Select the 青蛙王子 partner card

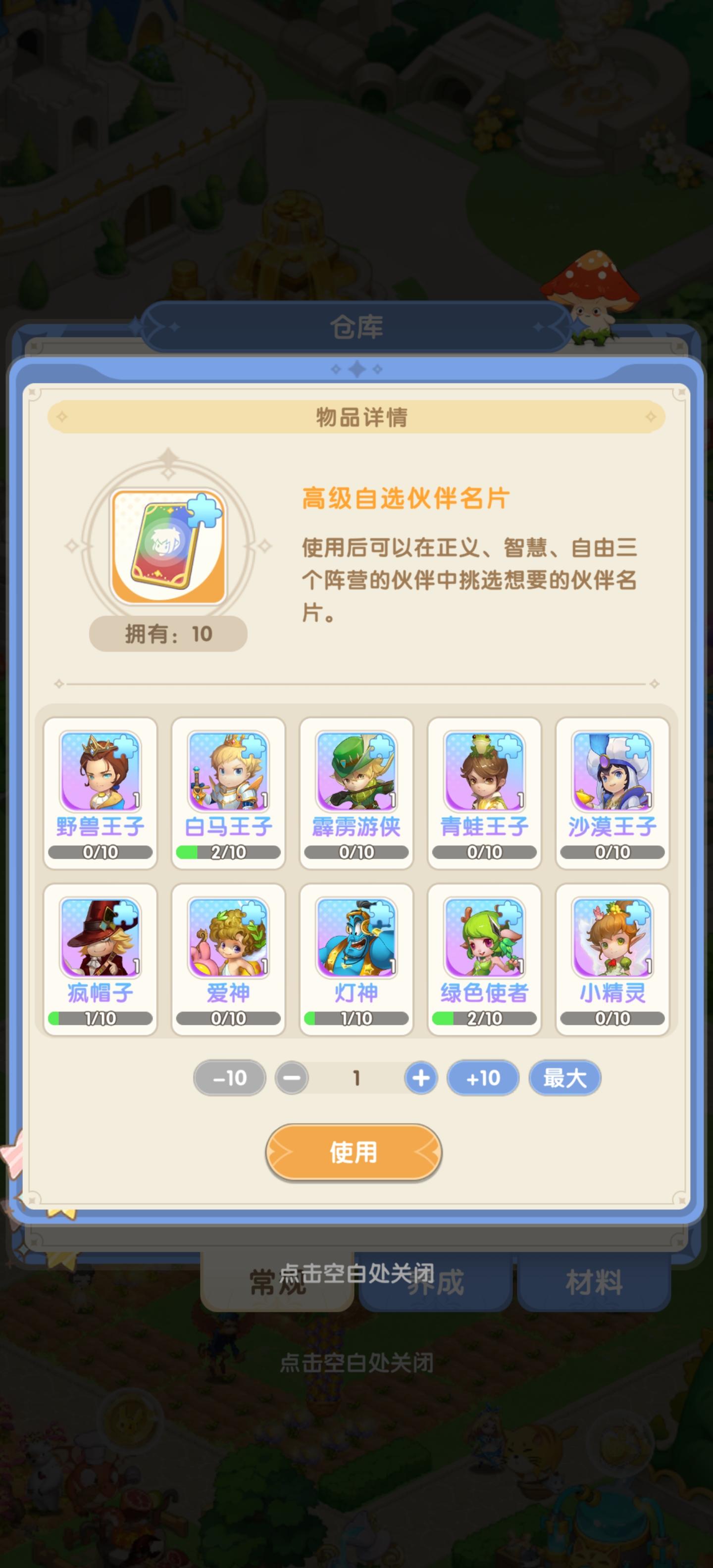484,794
